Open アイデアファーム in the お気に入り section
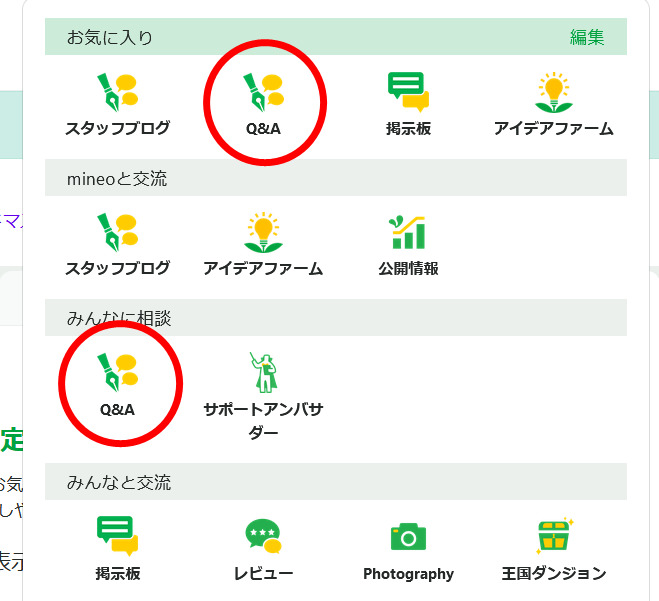659x601 pixels. (x=553, y=104)
